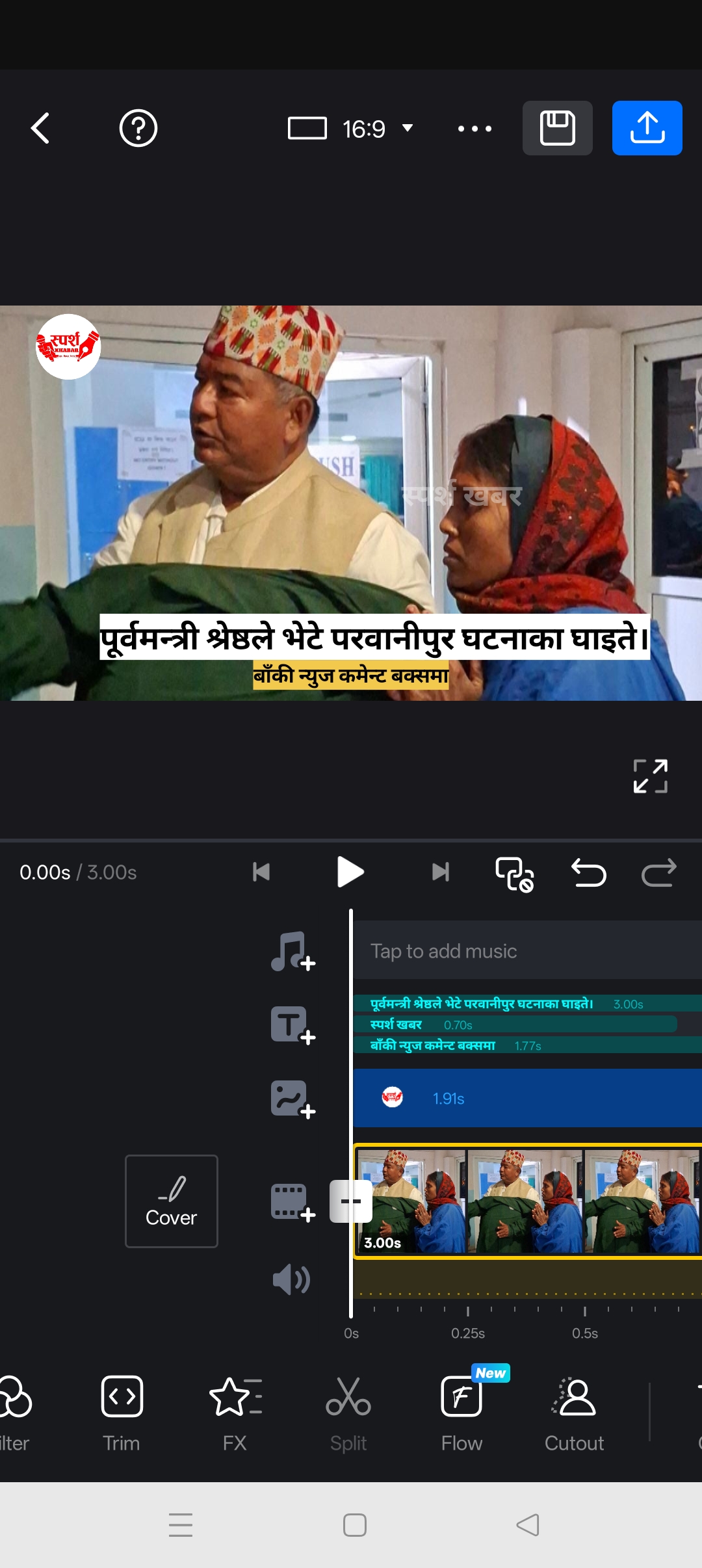Play the video preview
The image size is (702, 1568).
[x=350, y=872]
